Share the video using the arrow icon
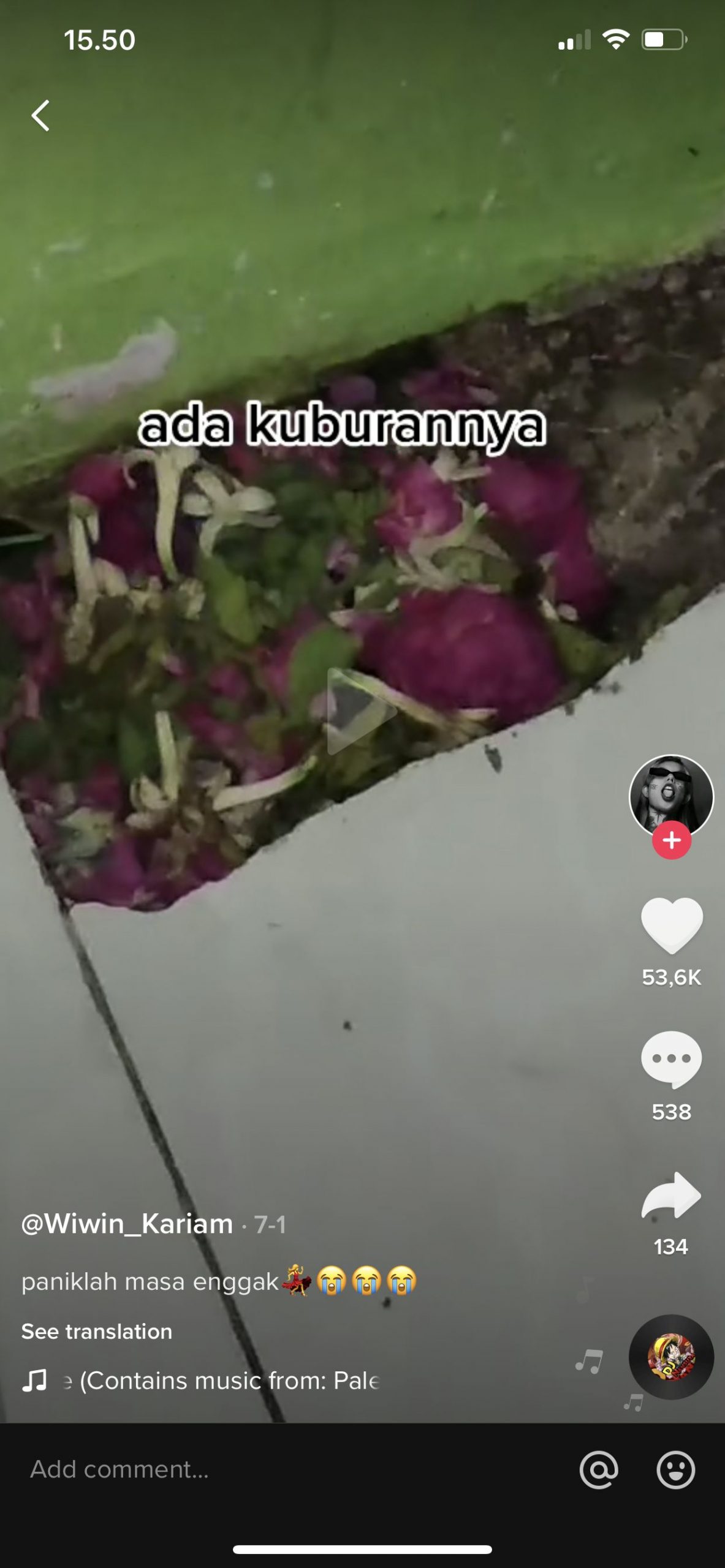The image size is (725, 1568). 671,1195
